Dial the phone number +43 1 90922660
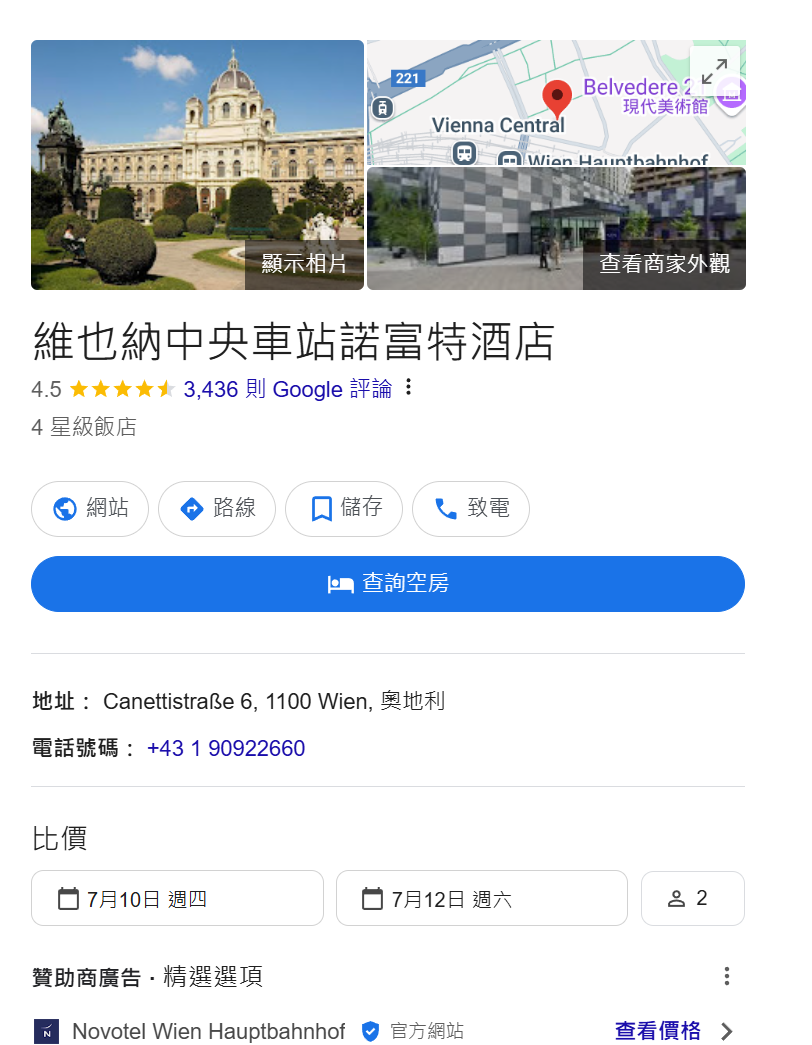This screenshot has height=1045, width=812. (x=226, y=749)
